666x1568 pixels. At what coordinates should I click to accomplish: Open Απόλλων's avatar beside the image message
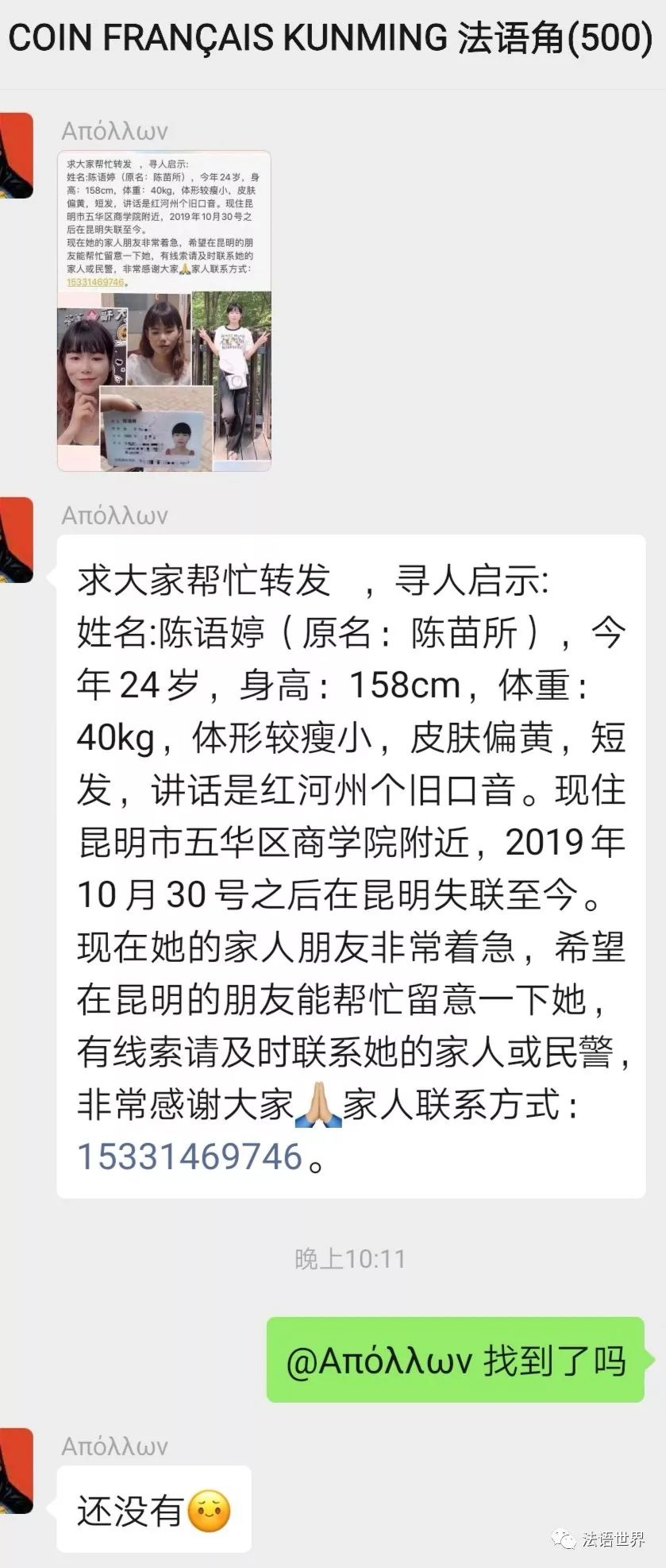[16, 155]
